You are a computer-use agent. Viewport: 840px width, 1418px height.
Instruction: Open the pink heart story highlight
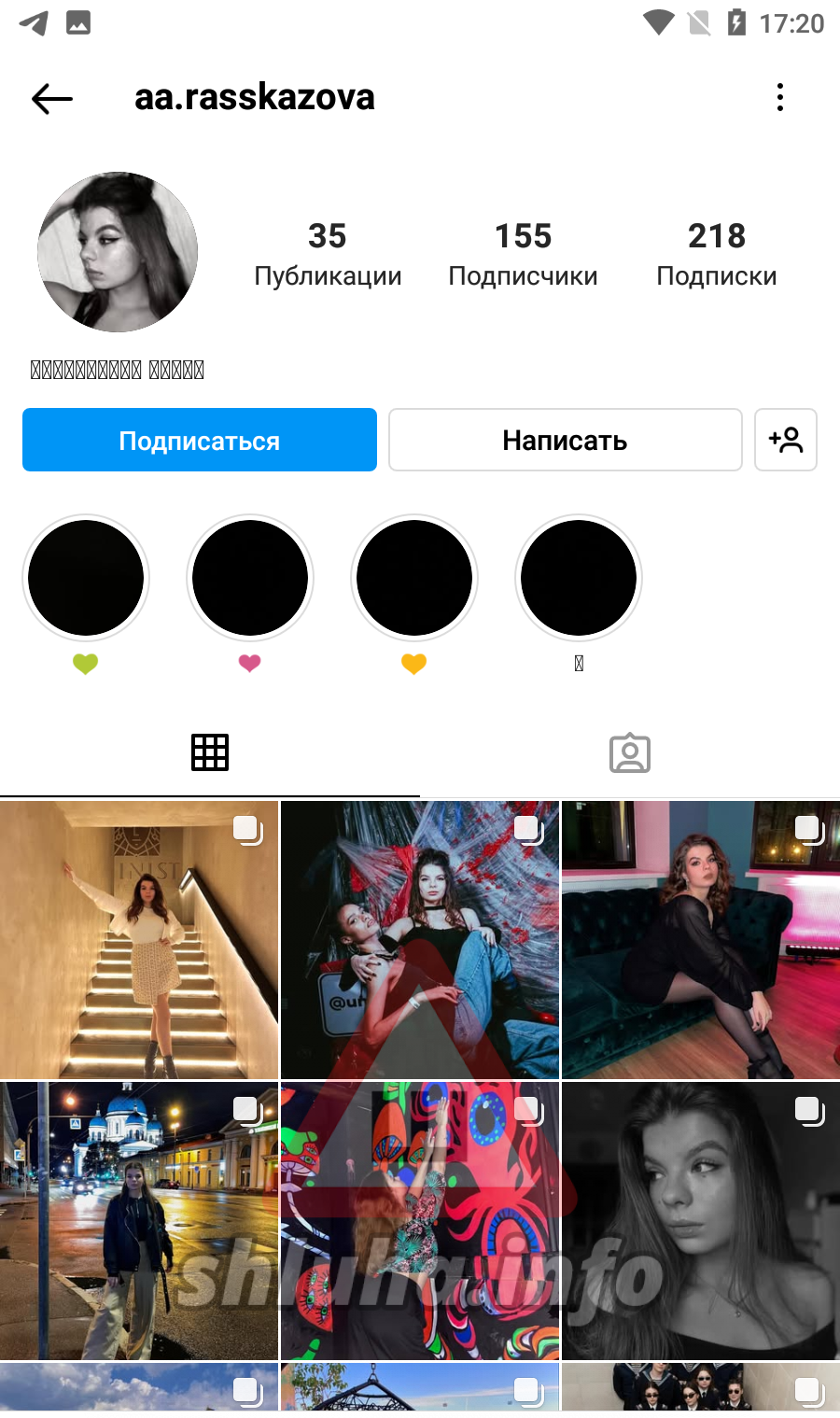tap(250, 579)
